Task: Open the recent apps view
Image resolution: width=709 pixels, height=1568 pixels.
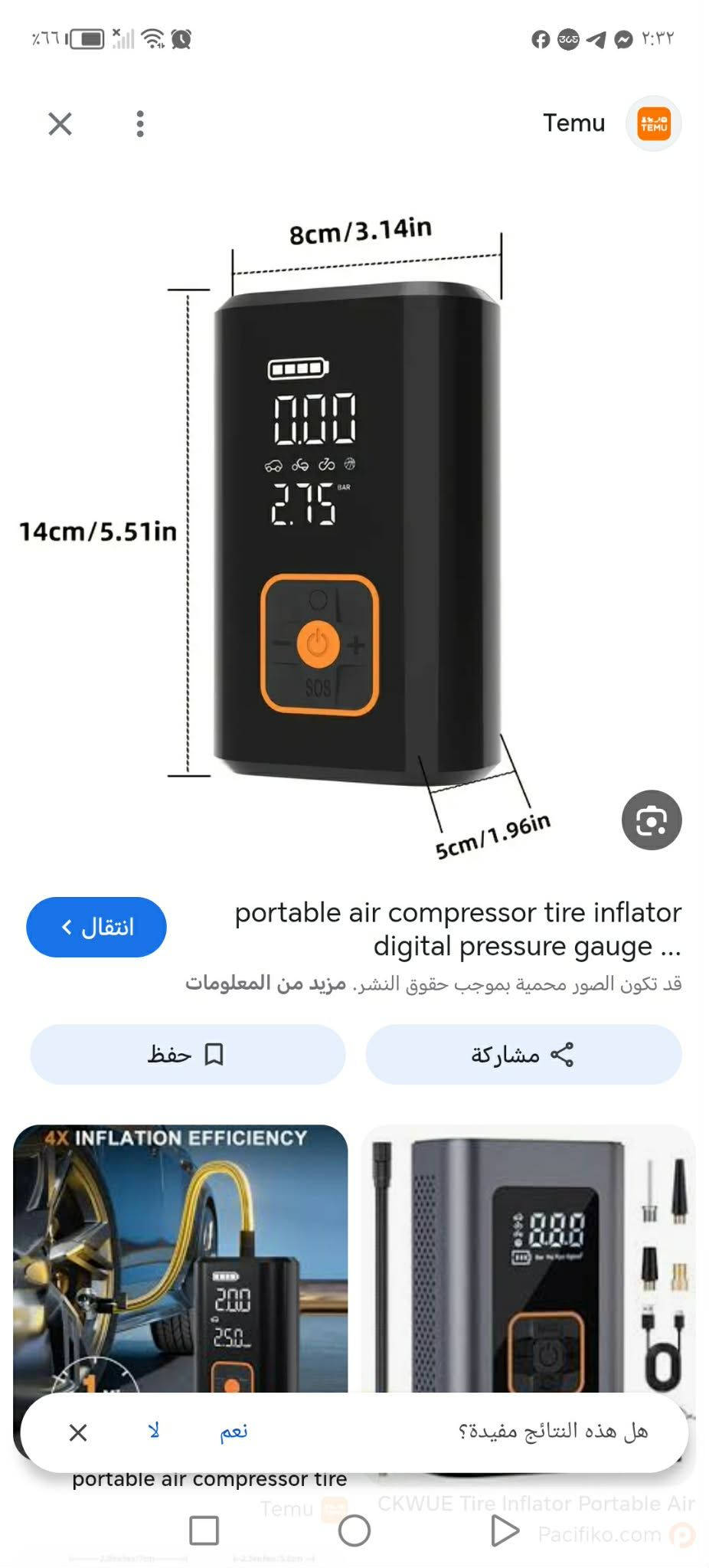Action: [x=204, y=1530]
